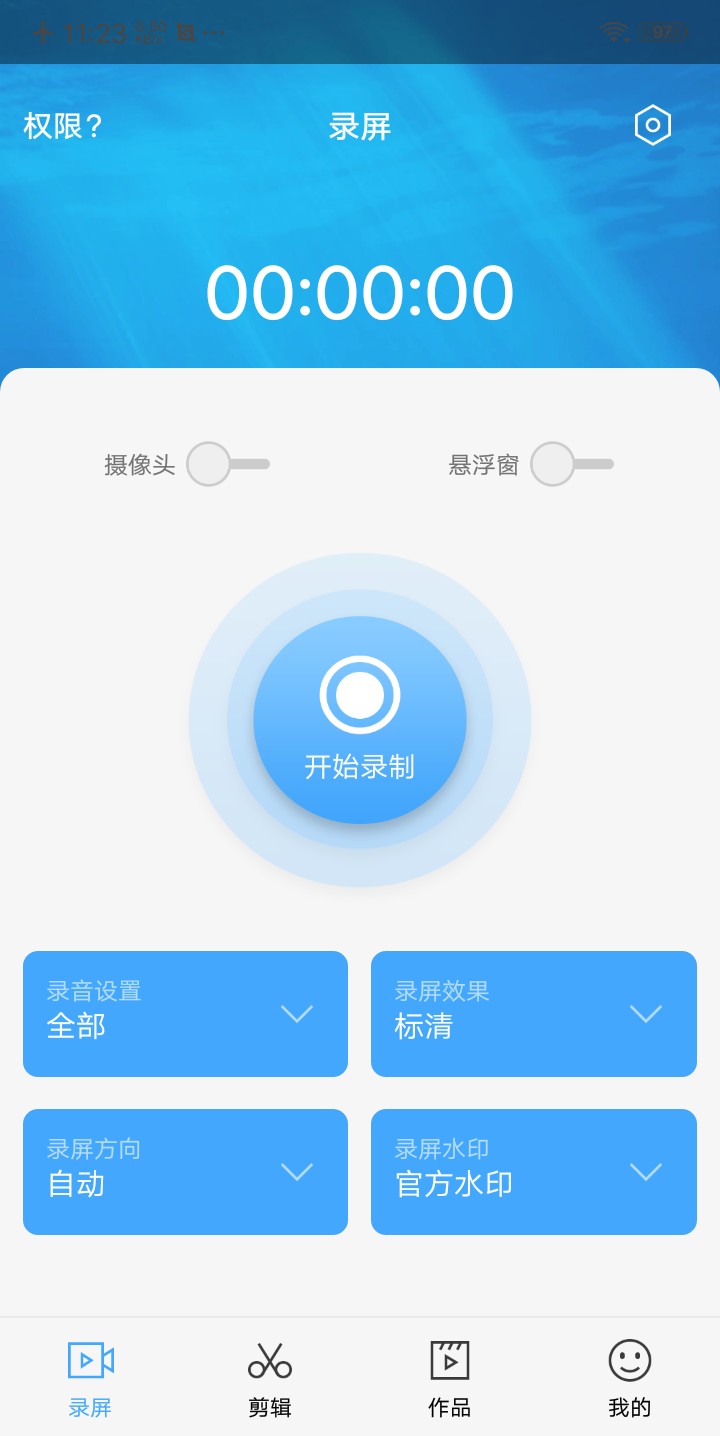The image size is (720, 1436).
Task: Enable the 摄像头 camera switch
Action: pos(229,464)
